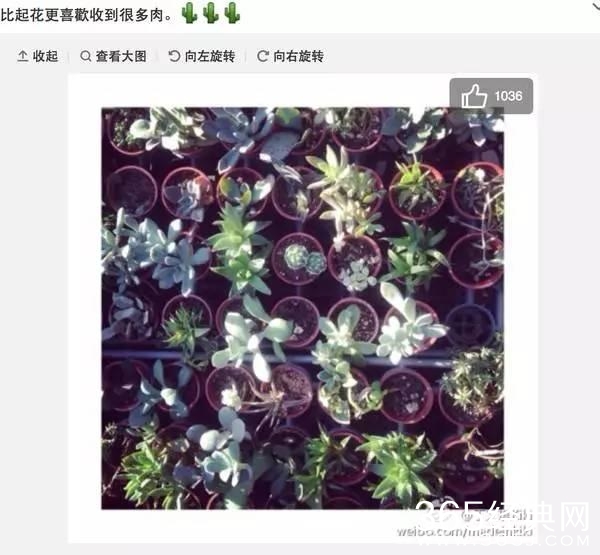
Task: Like the photo with thumbs-up button
Action: 490,96
